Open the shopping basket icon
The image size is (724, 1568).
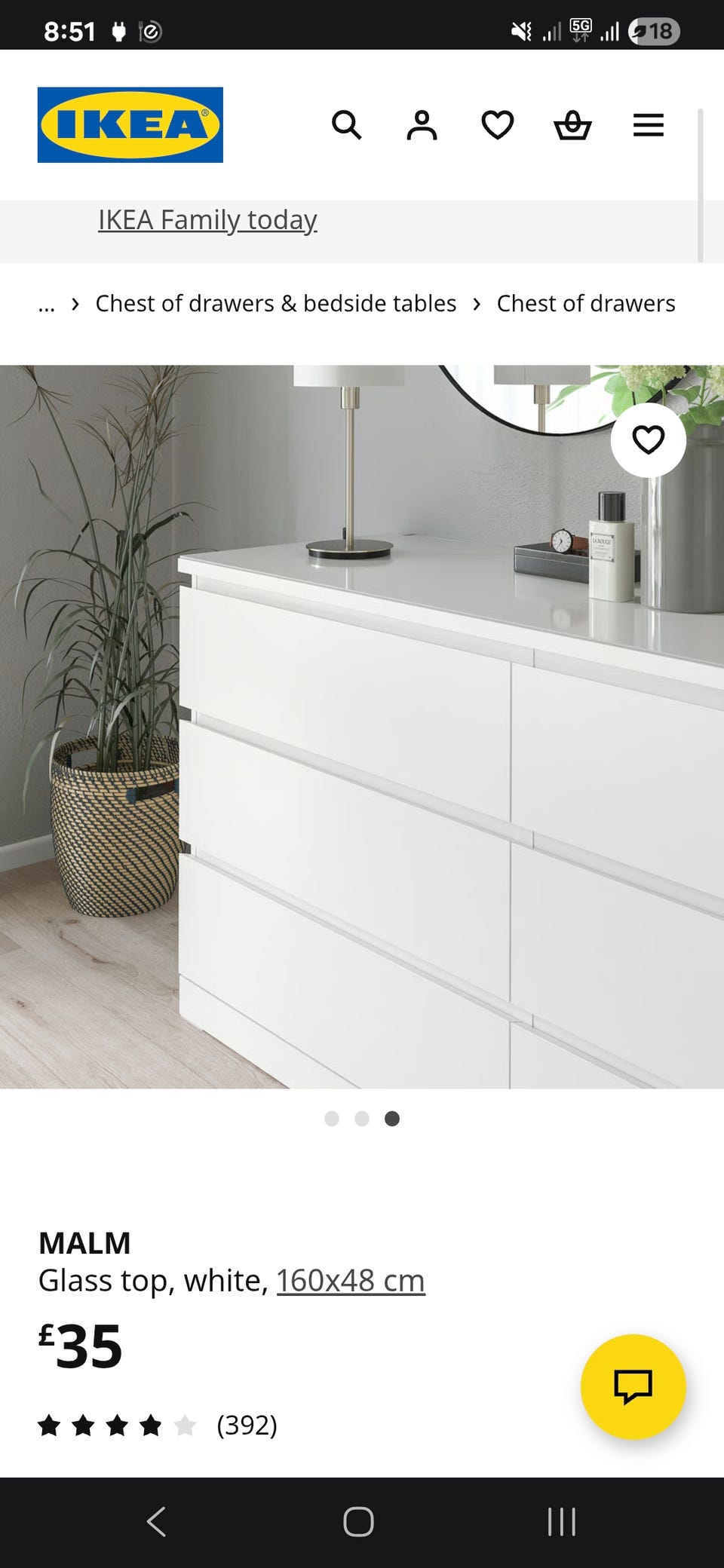coord(573,126)
